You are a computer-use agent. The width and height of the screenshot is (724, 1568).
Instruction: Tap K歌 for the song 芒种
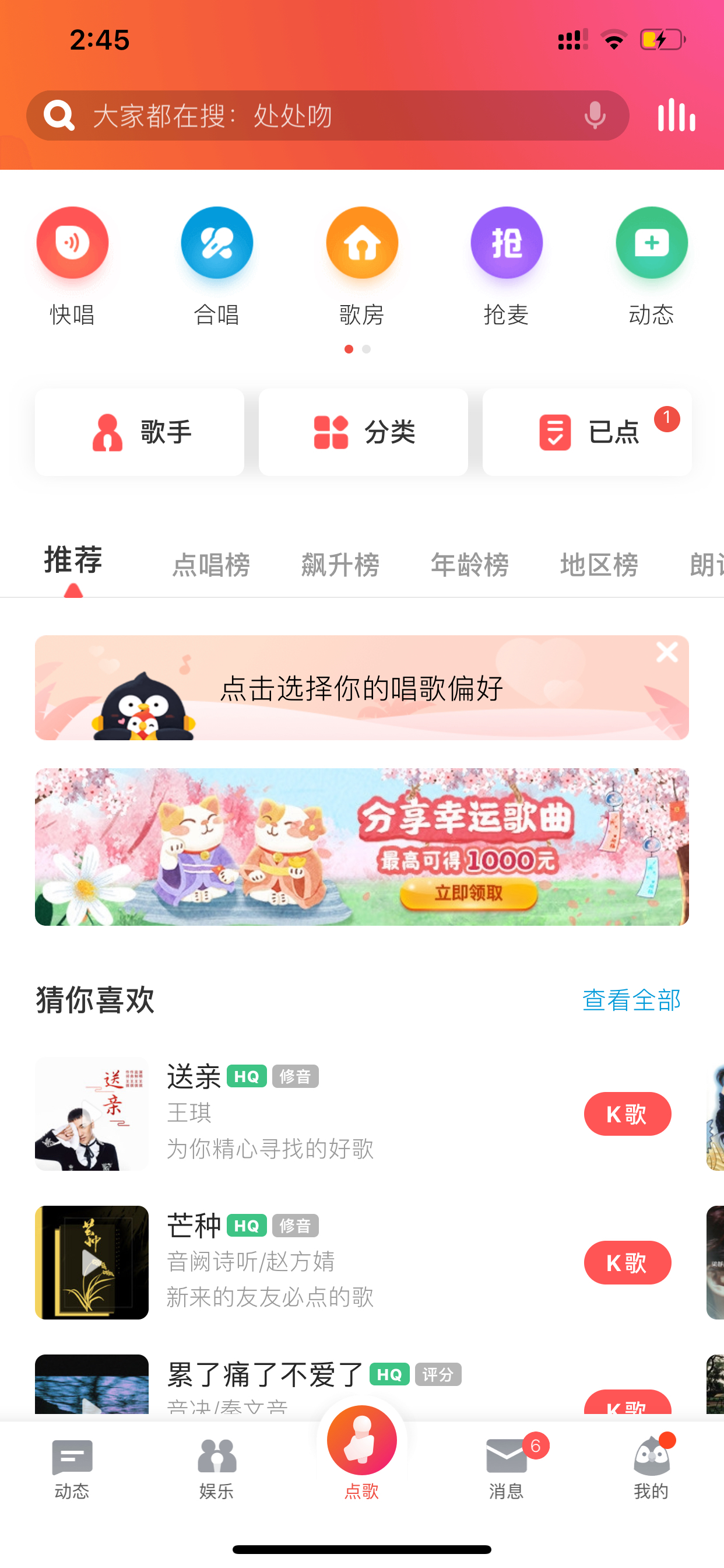pos(627,1262)
